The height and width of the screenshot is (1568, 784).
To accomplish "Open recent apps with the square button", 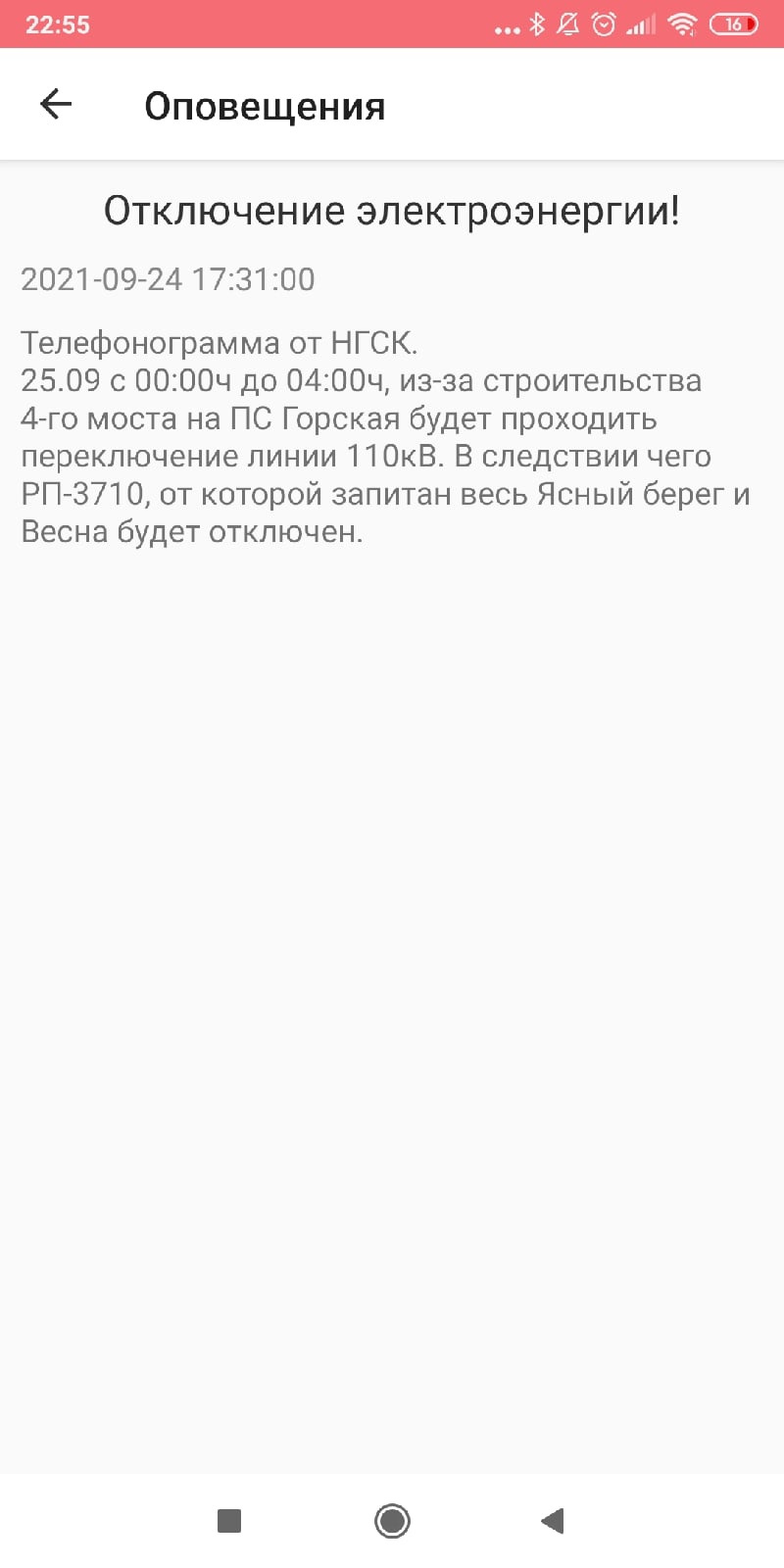I will click(x=229, y=1521).
